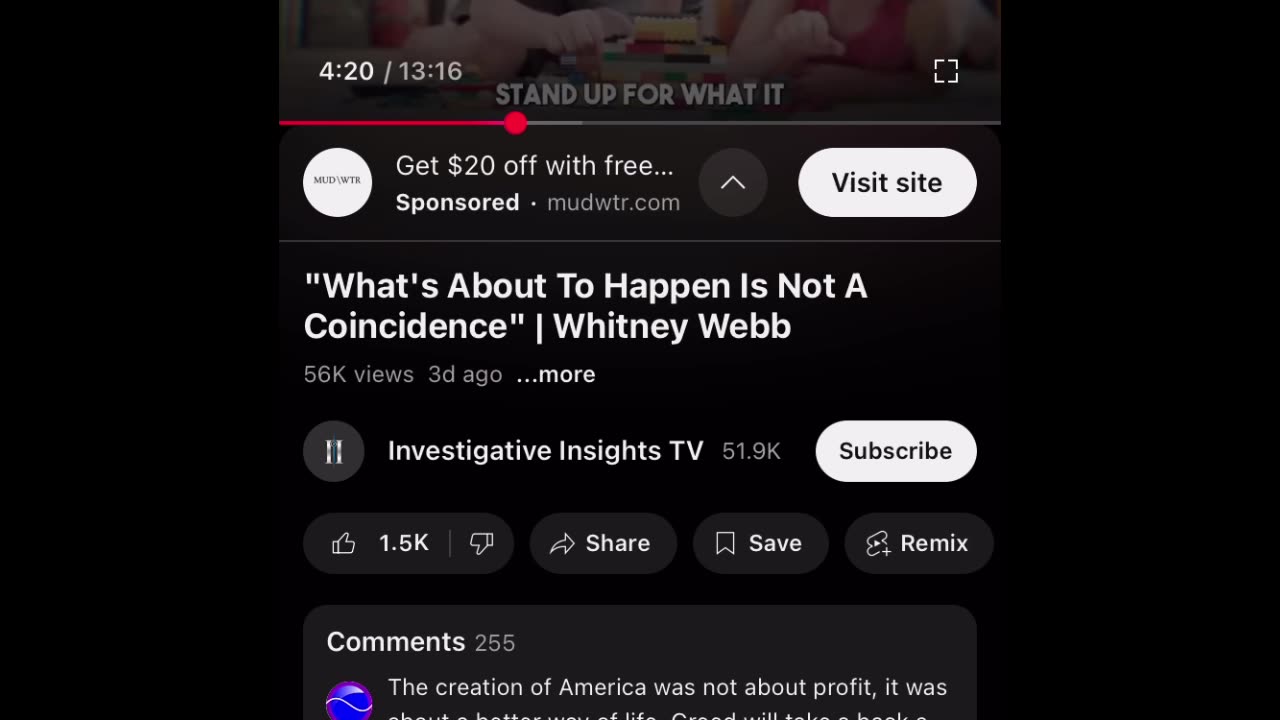The width and height of the screenshot is (1280, 720).
Task: Open the MUD\WTR sponsor logo
Action: click(337, 182)
